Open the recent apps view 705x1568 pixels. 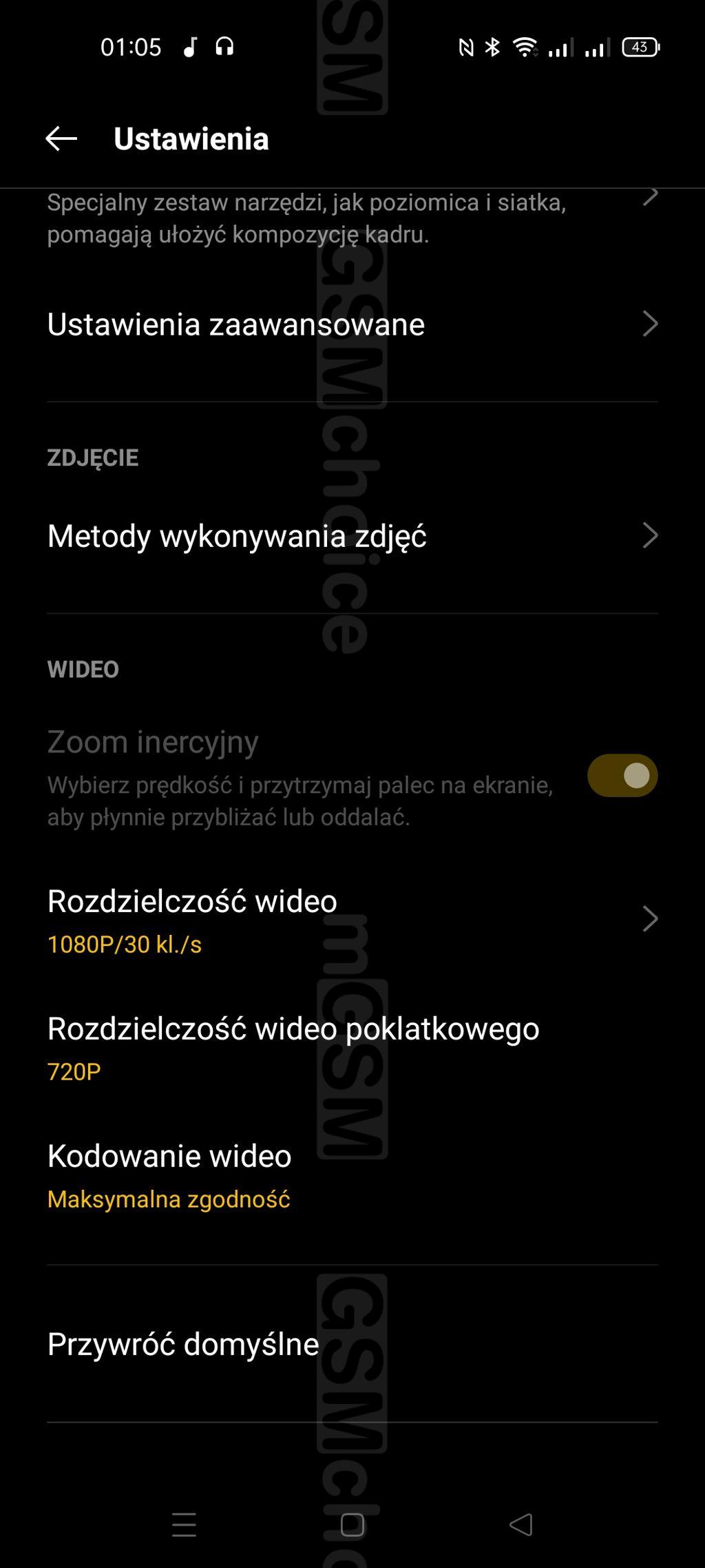(184, 1525)
